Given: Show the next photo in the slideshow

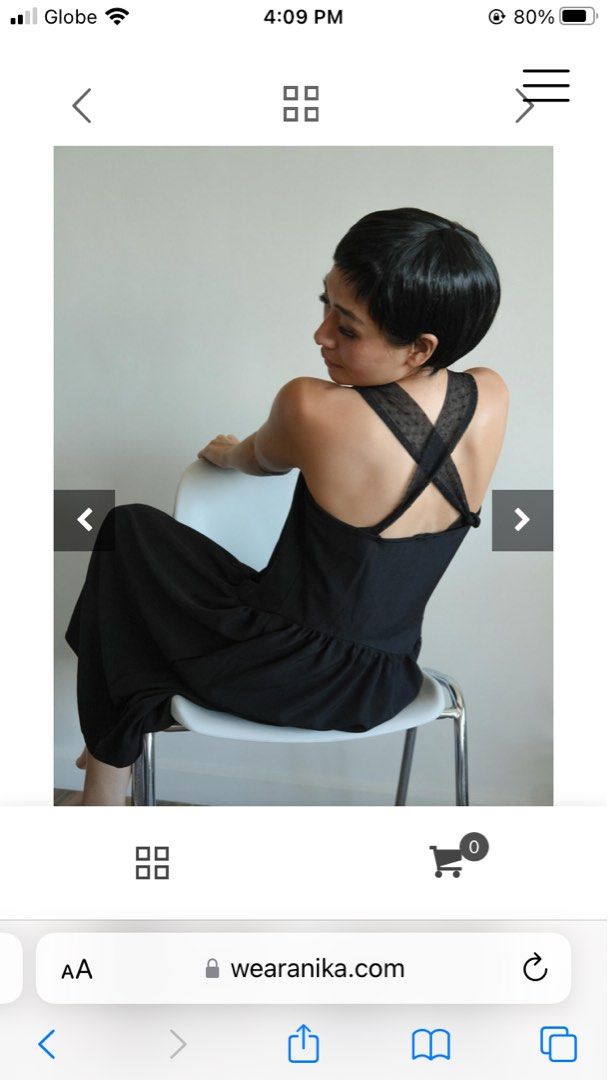Looking at the screenshot, I should pos(522,520).
